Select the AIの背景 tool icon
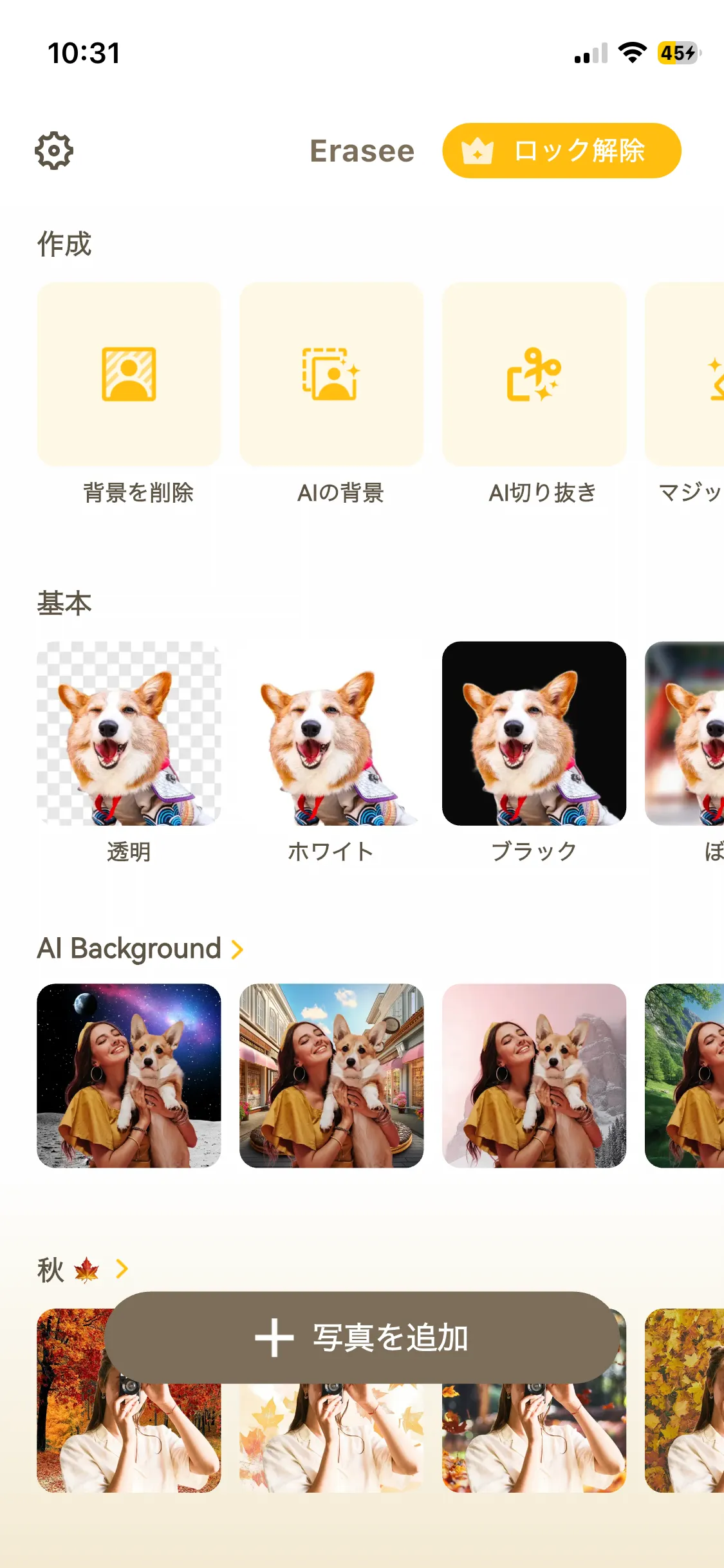Screen dimensions: 724x1568 [331, 375]
